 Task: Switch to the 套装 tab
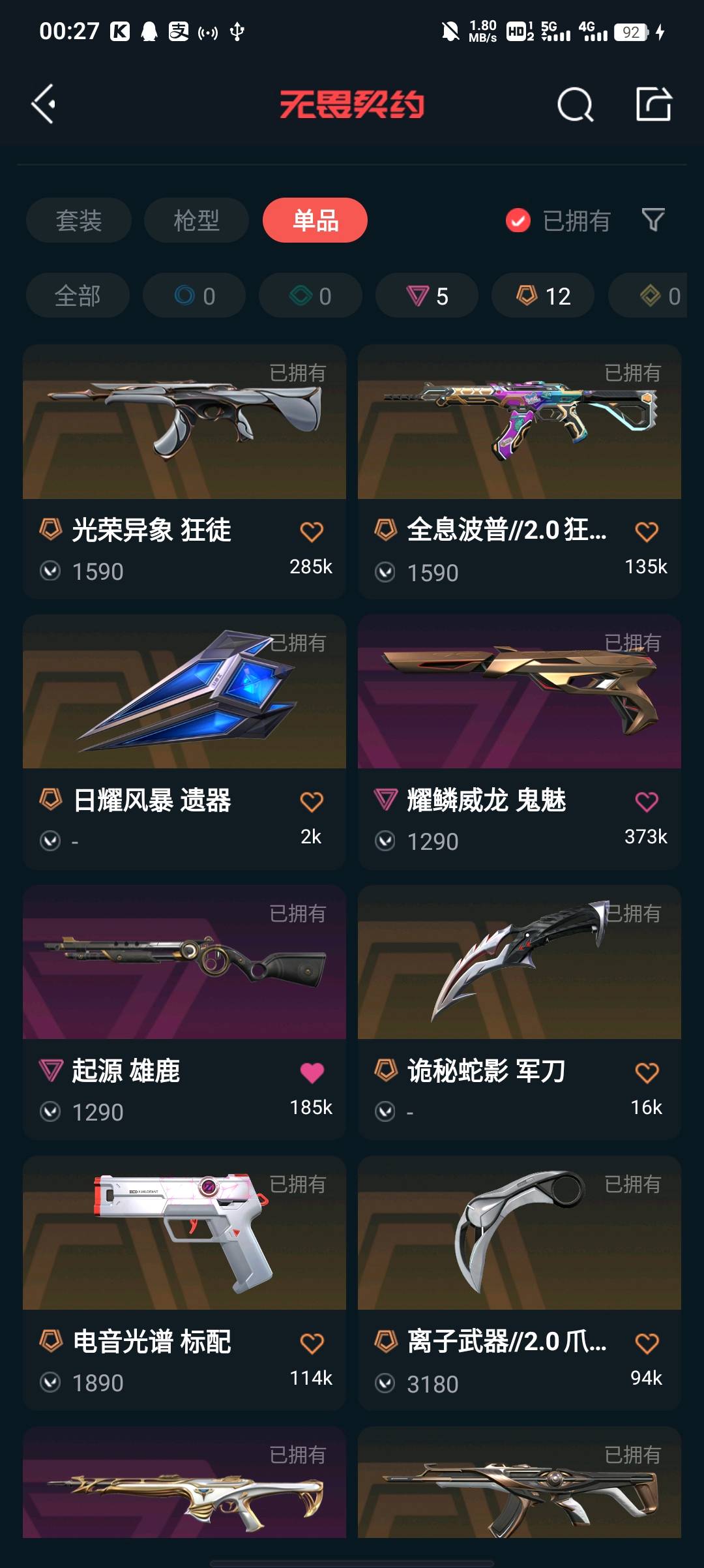(x=79, y=220)
